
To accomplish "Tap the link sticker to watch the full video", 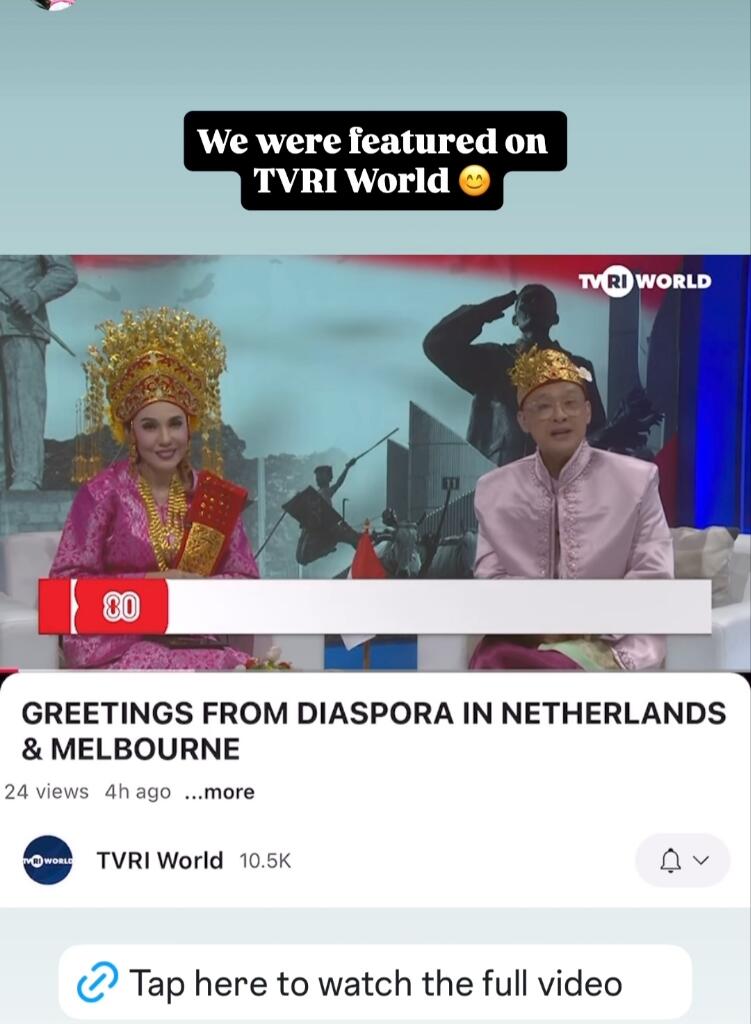I will (x=374, y=982).
